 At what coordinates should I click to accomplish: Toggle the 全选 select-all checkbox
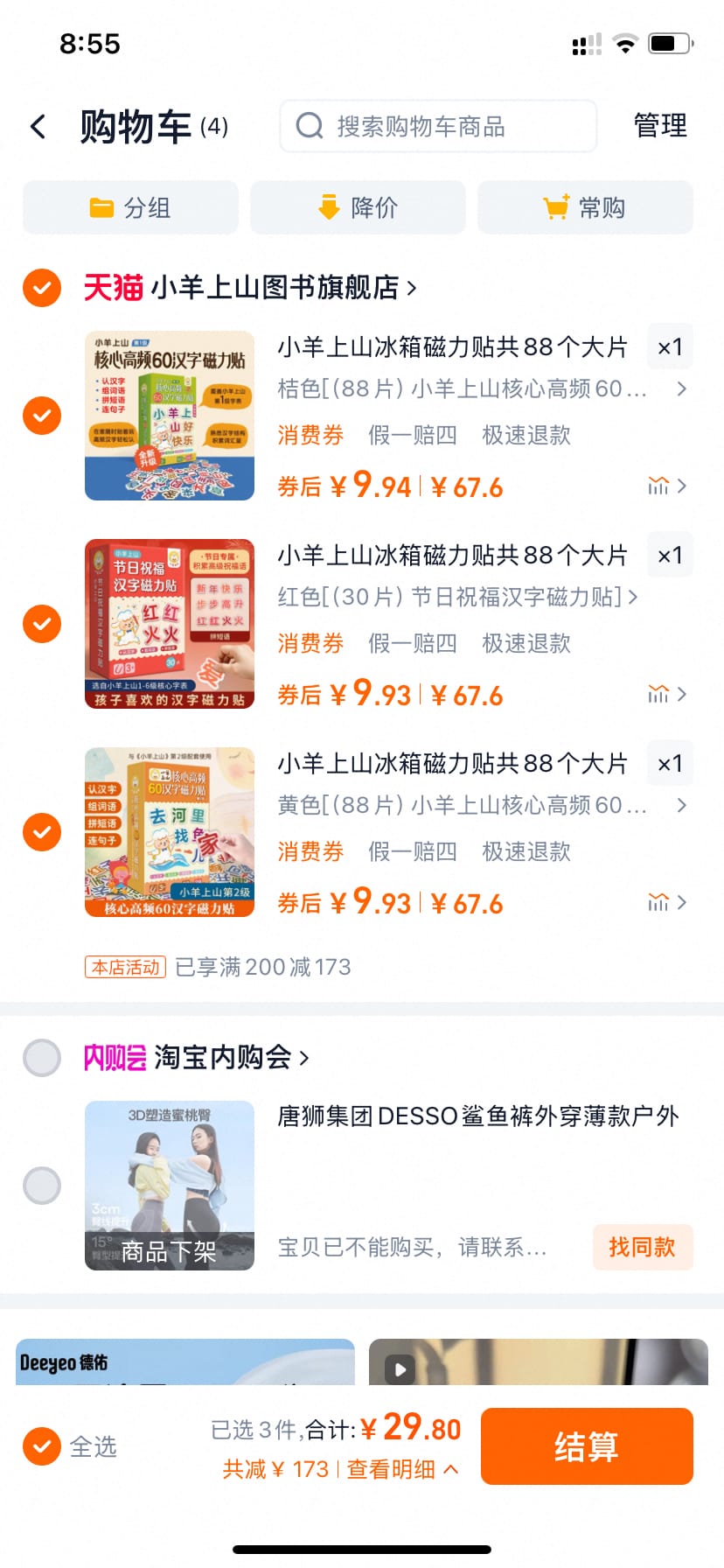tap(41, 1446)
